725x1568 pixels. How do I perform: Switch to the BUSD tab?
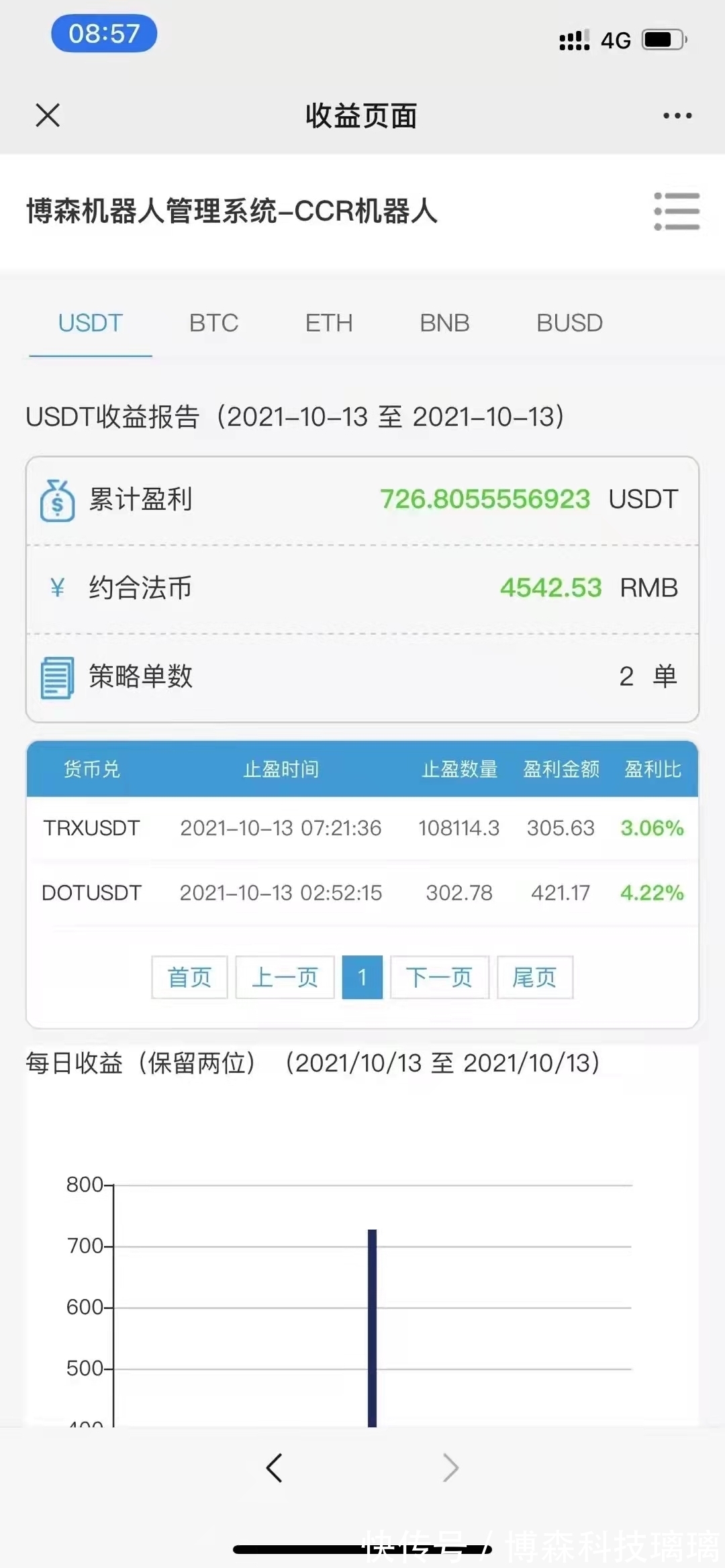[x=569, y=323]
